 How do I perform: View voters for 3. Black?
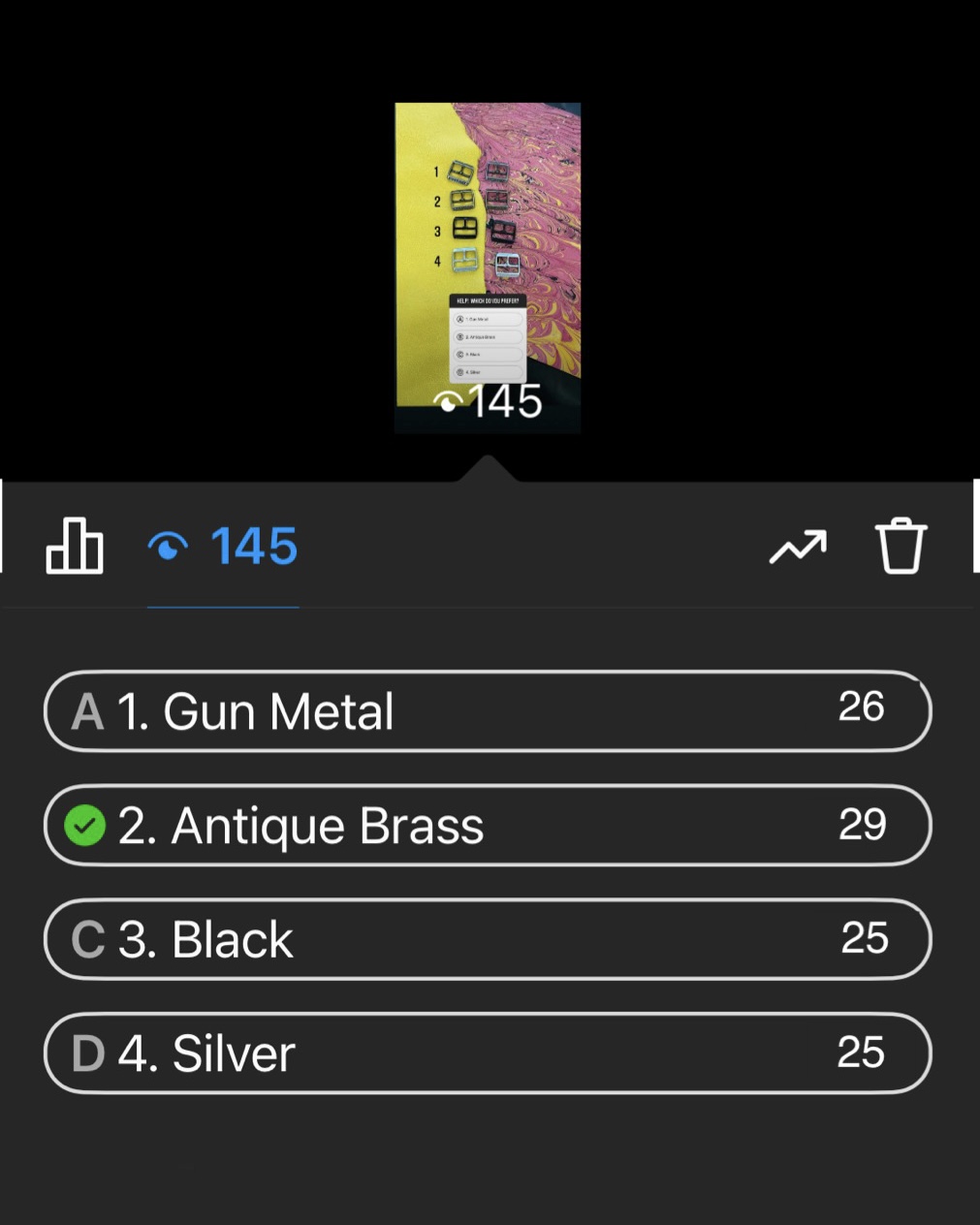point(488,939)
